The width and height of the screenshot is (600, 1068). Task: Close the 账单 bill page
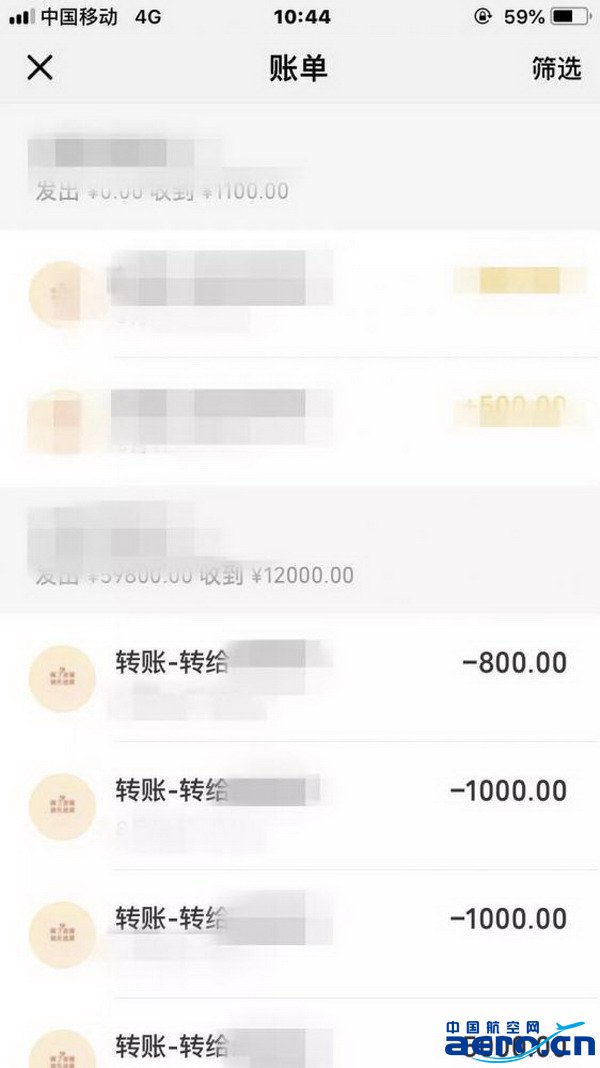[39, 68]
